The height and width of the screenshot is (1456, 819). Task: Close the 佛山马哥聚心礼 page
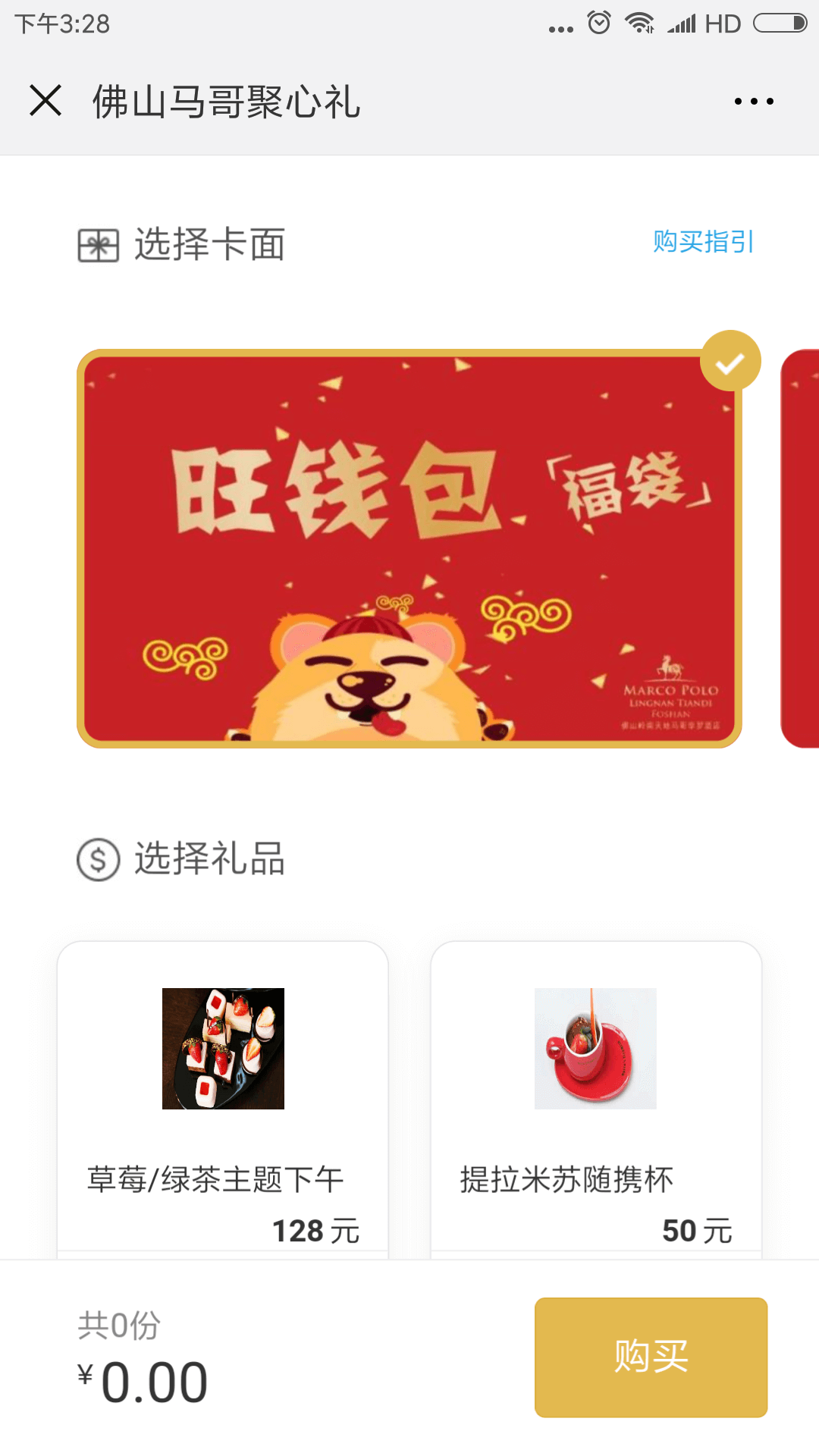coord(45,101)
